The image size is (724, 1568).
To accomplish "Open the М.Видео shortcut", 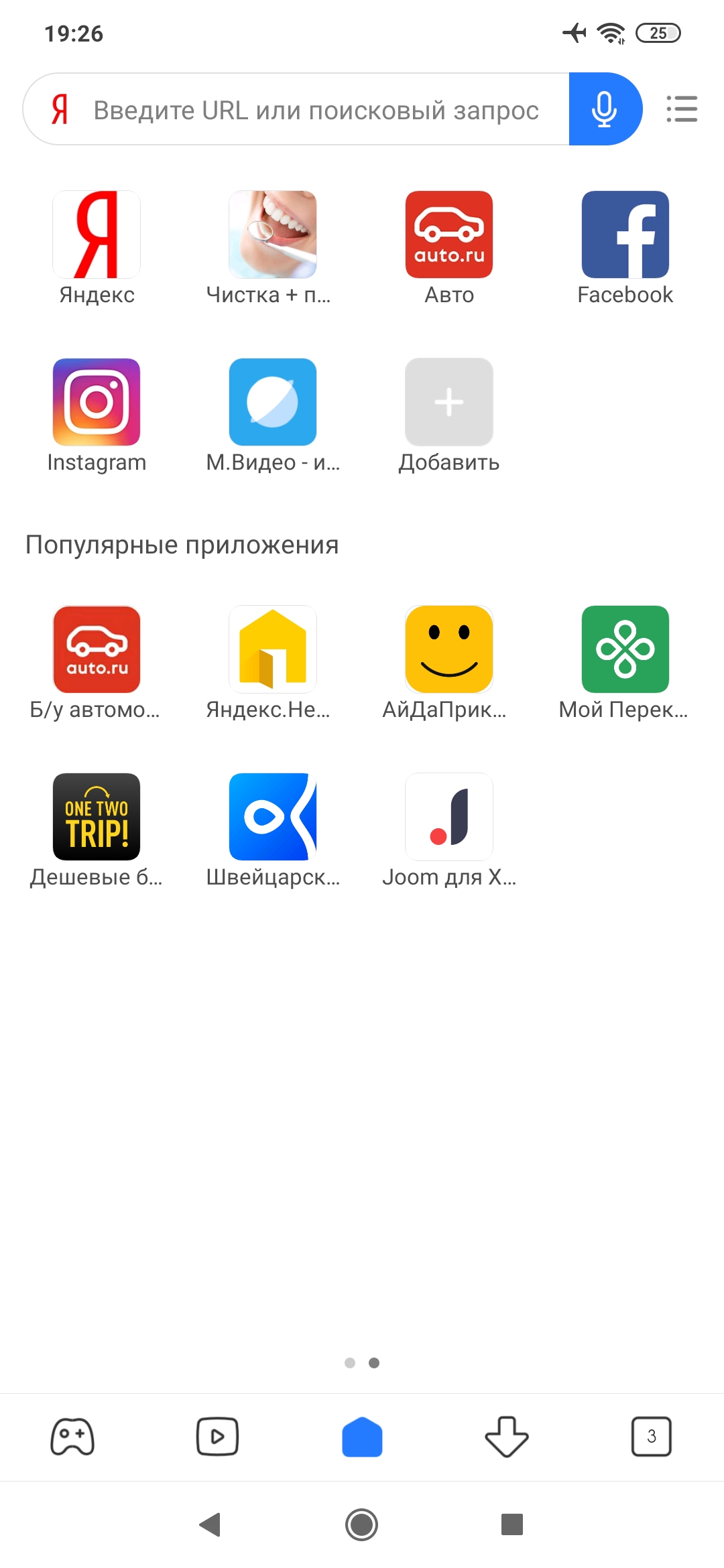I will [x=272, y=402].
